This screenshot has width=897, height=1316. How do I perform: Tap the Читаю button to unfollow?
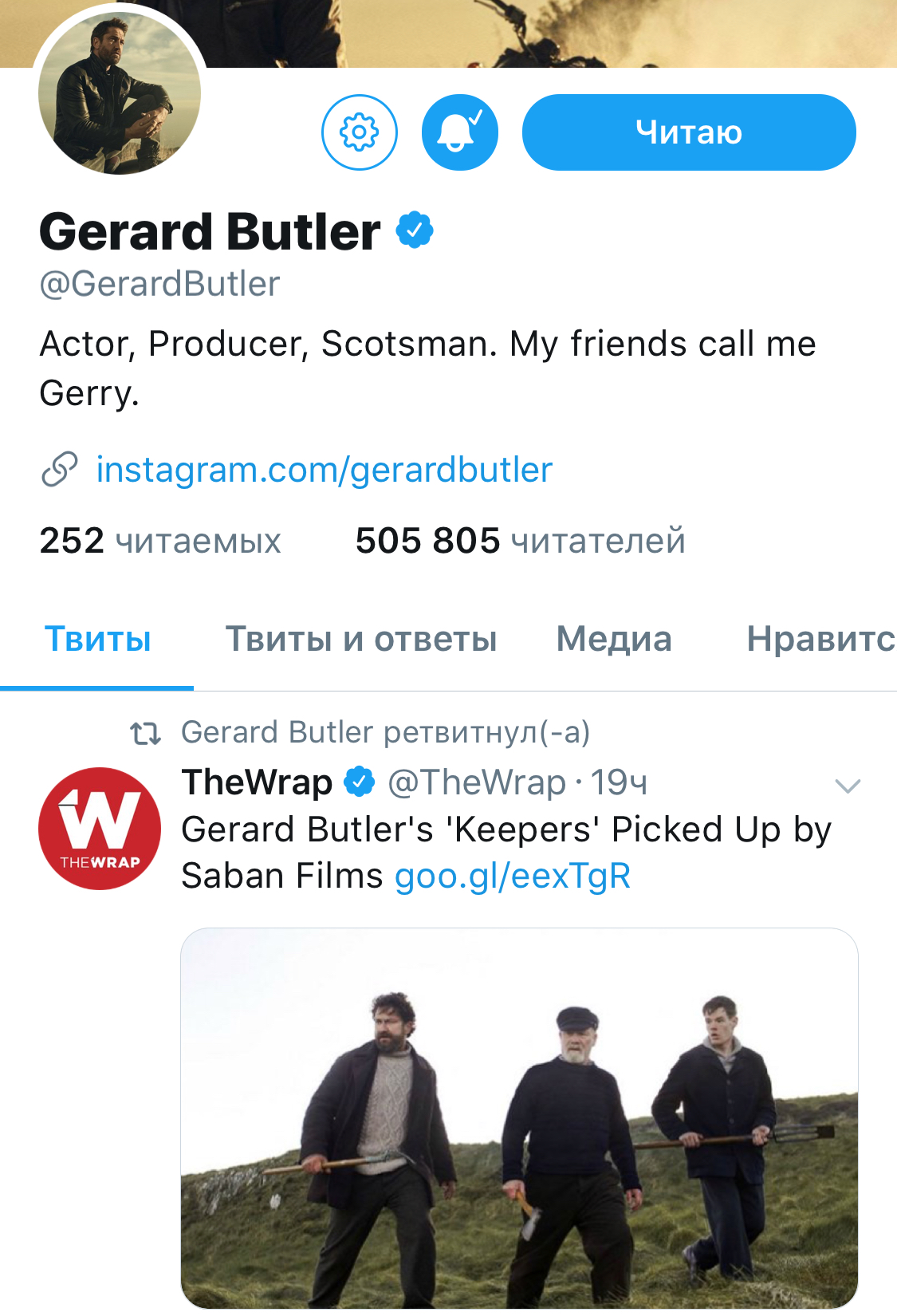689,132
